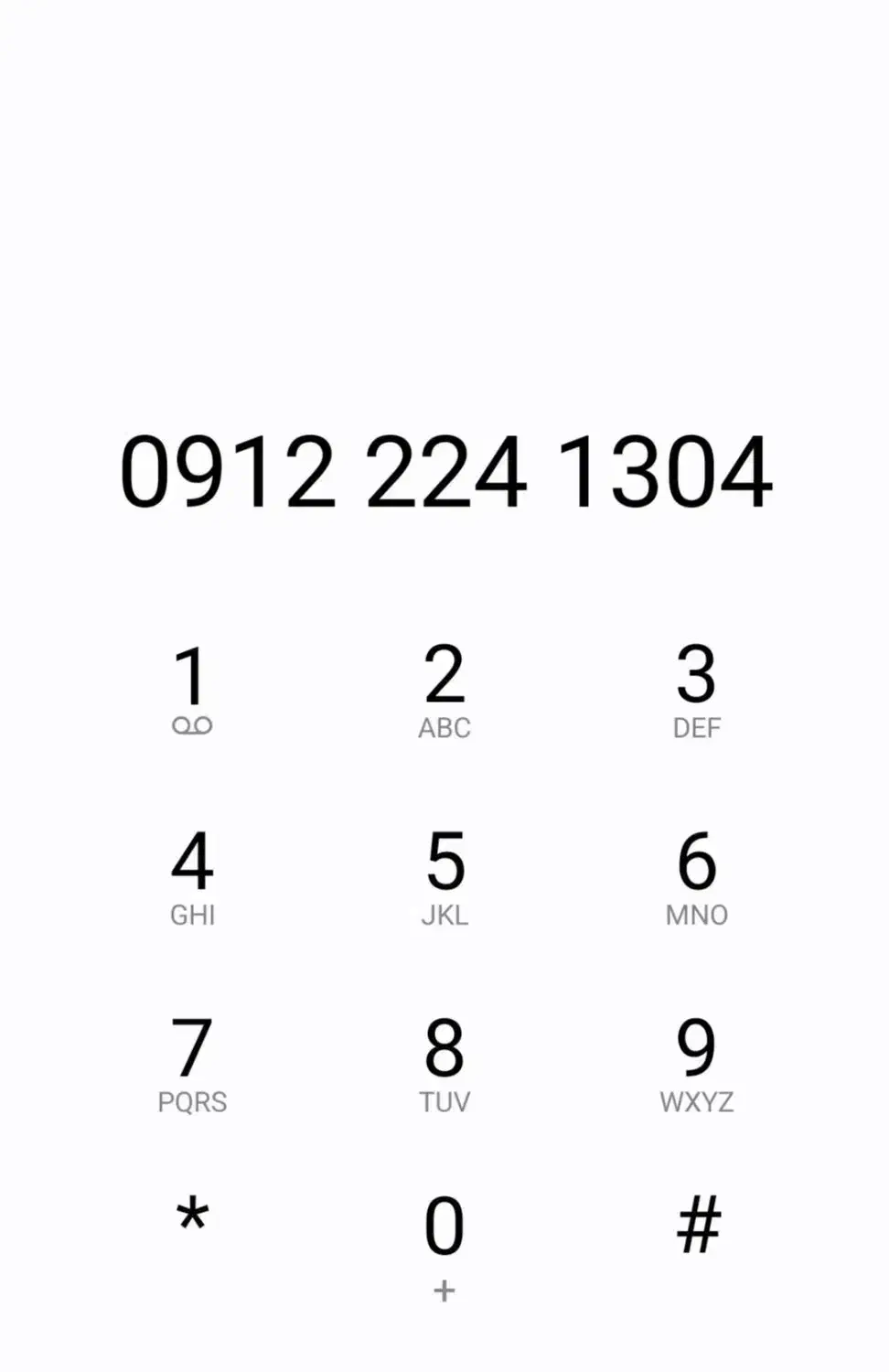This screenshot has width=889, height=1372.
Task: Tap the 2 ABC key
Action: pos(444,688)
